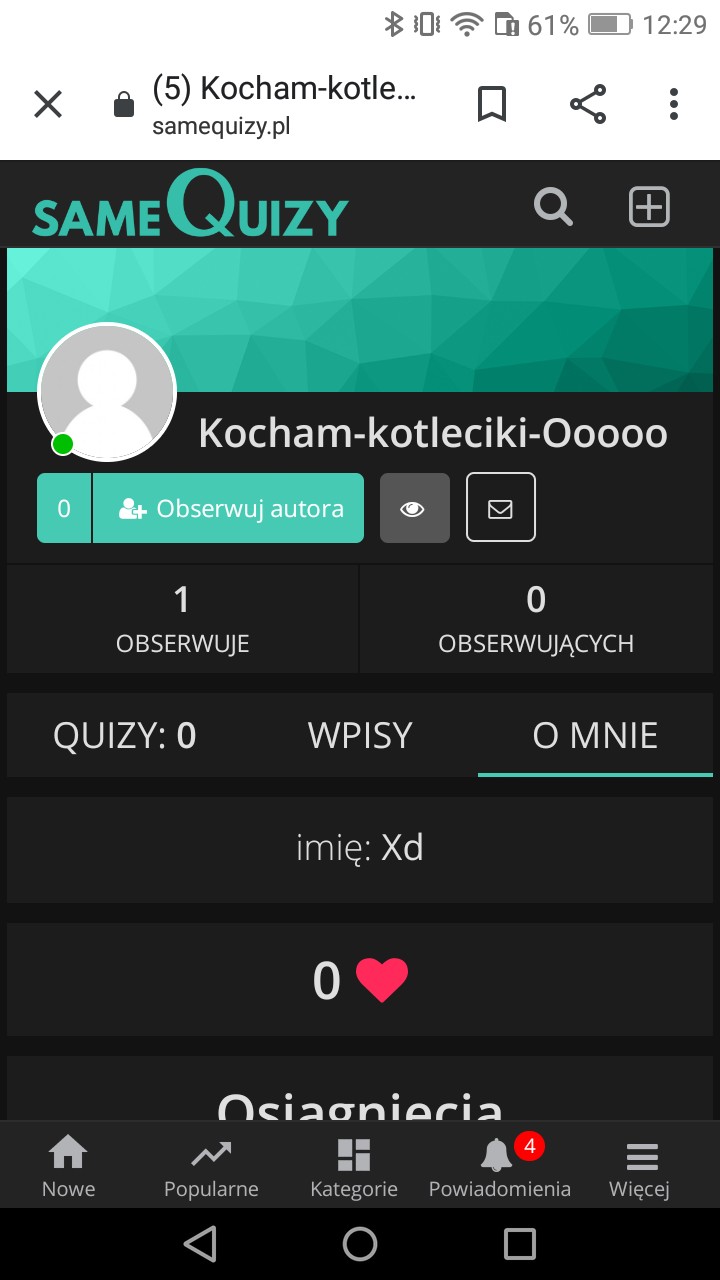Image resolution: width=720 pixels, height=1280 pixels.
Task: Open the SameQuizy search
Action: (x=553, y=207)
